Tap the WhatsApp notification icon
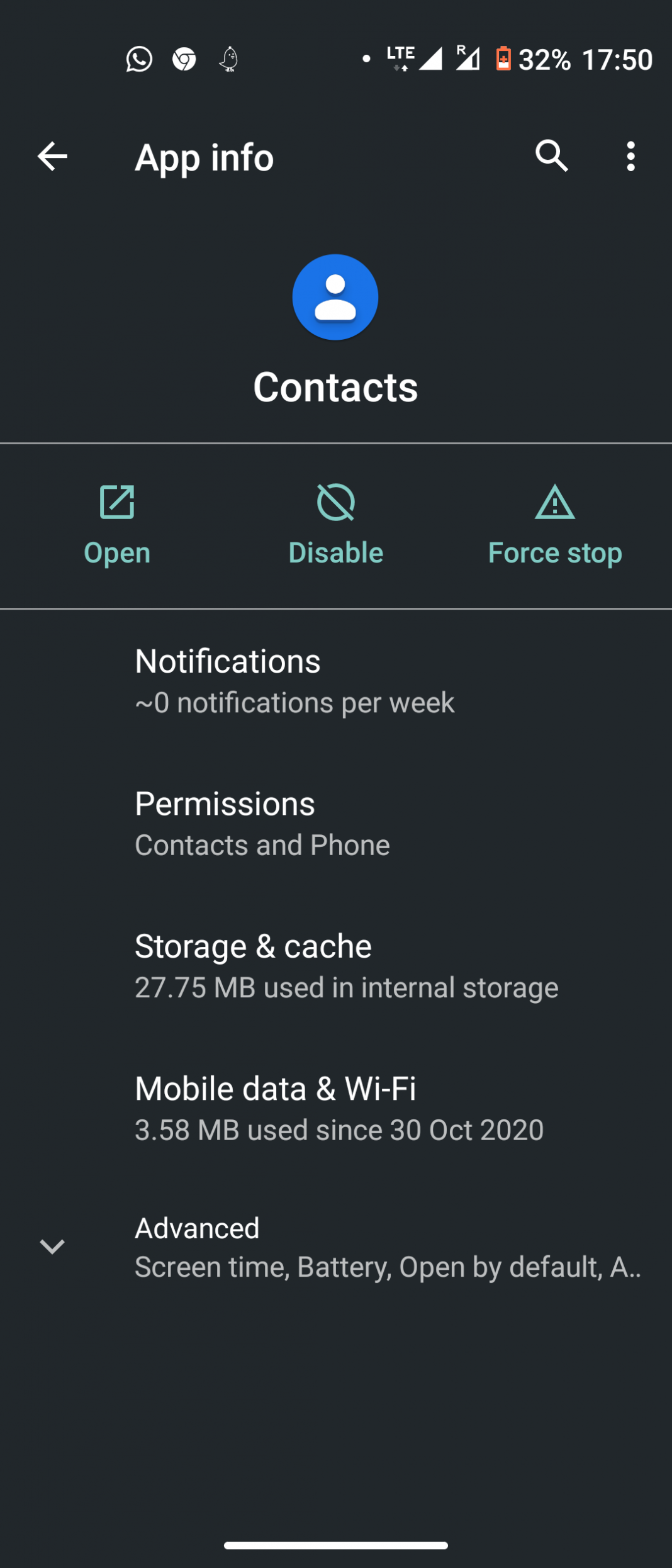Image resolution: width=672 pixels, height=1568 pixels. pyautogui.click(x=139, y=59)
